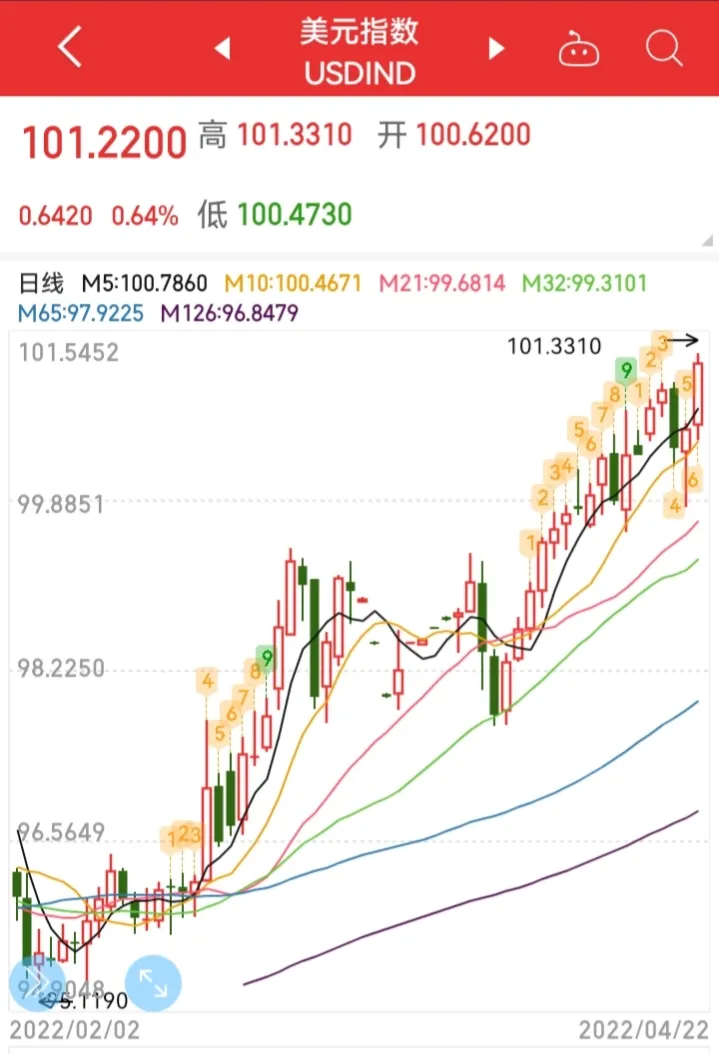Expand the chart to fullscreen
The width and height of the screenshot is (719, 1054).
point(153,983)
